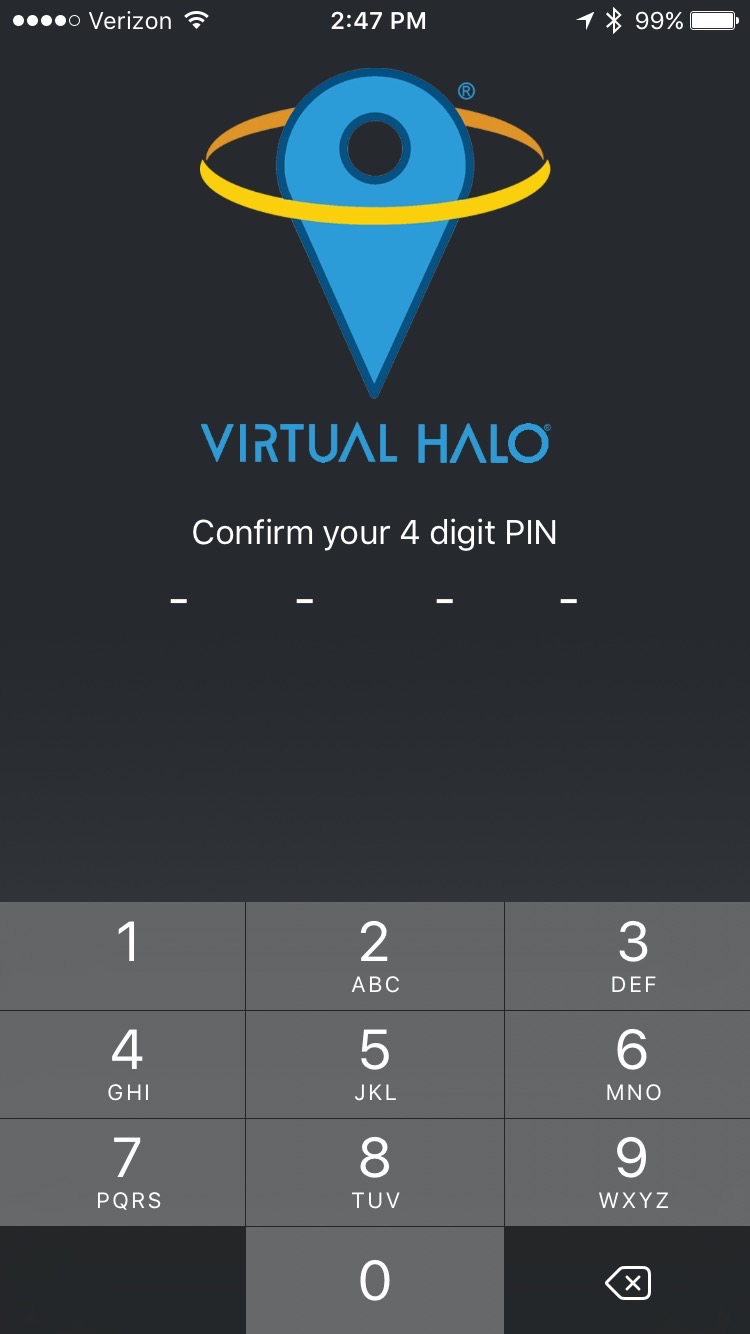Tap the 0 key
The height and width of the screenshot is (1334, 750).
click(x=375, y=1281)
